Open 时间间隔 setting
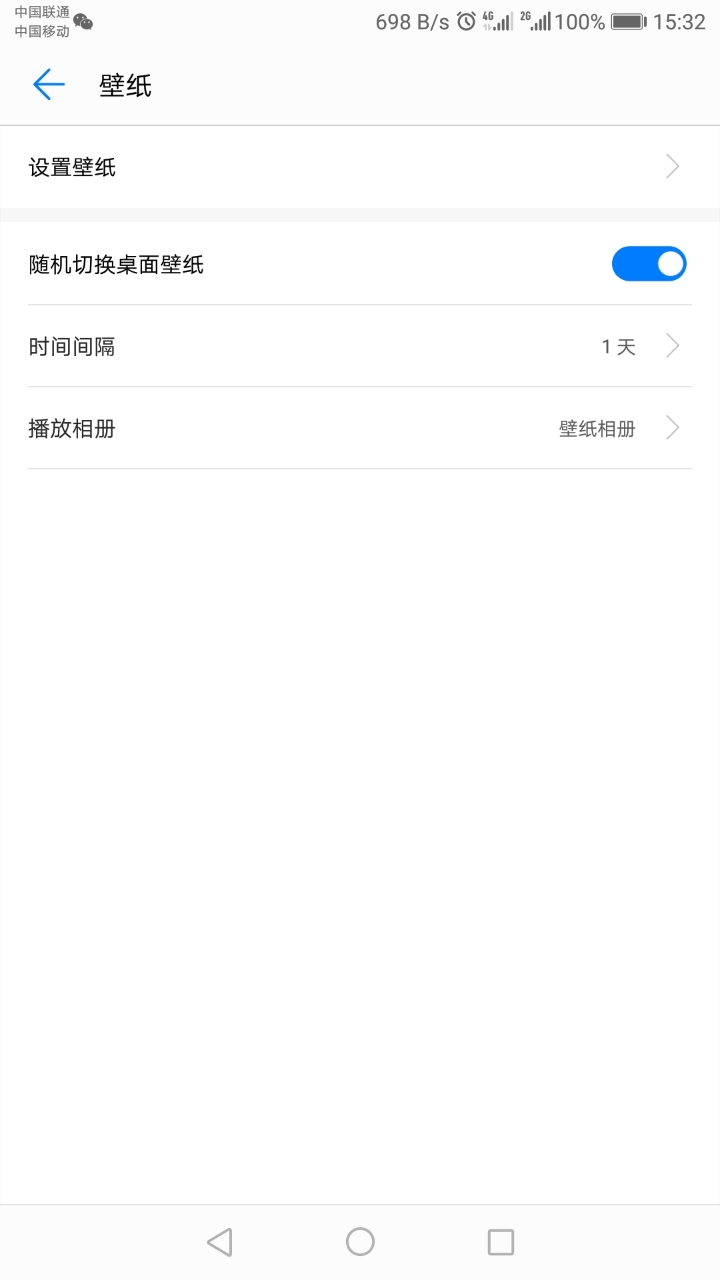This screenshot has width=720, height=1280. tap(360, 346)
